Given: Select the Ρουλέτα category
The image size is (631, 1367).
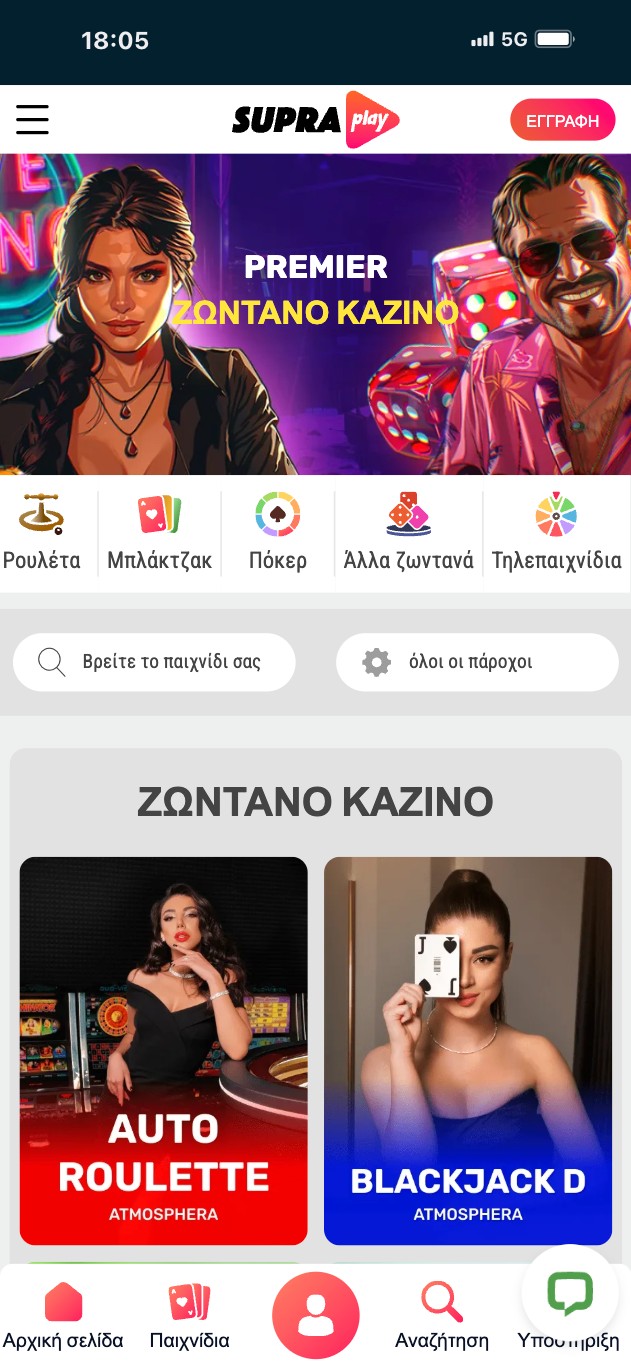Looking at the screenshot, I should click(x=42, y=532).
